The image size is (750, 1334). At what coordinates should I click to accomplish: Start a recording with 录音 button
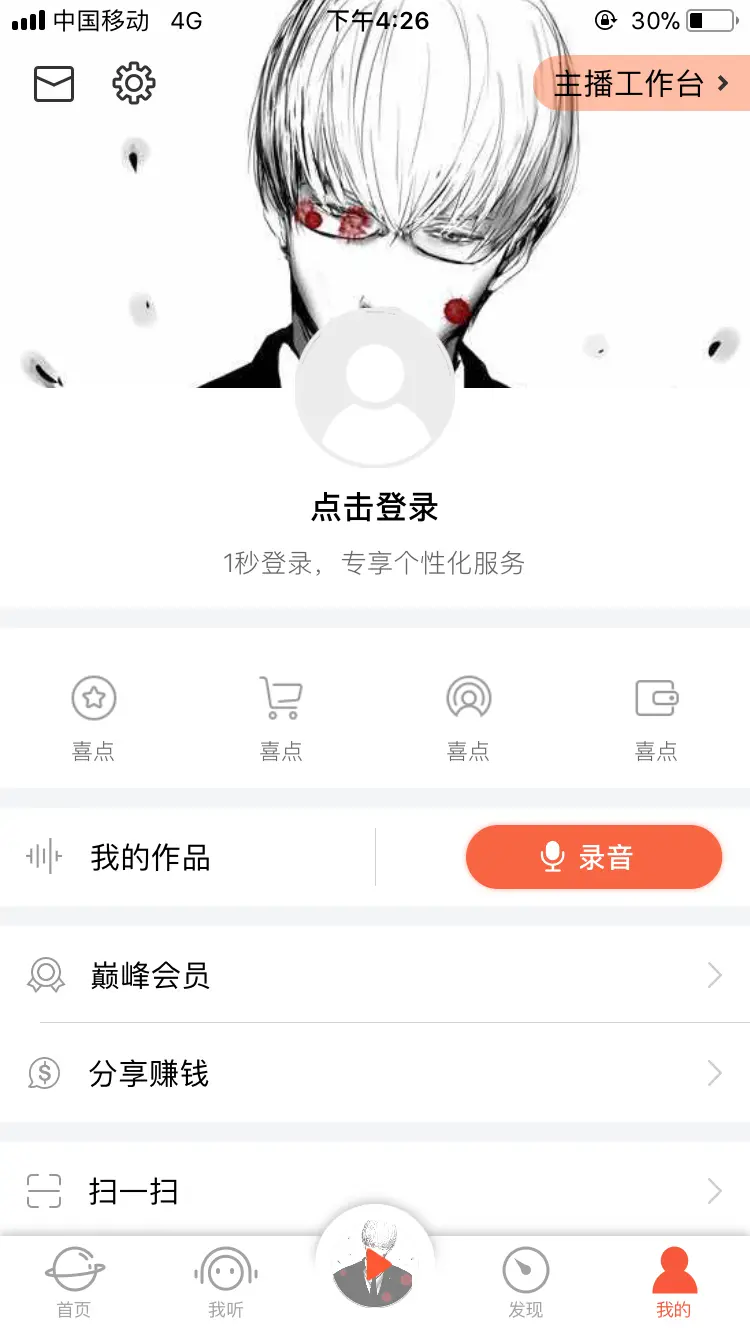tap(594, 857)
